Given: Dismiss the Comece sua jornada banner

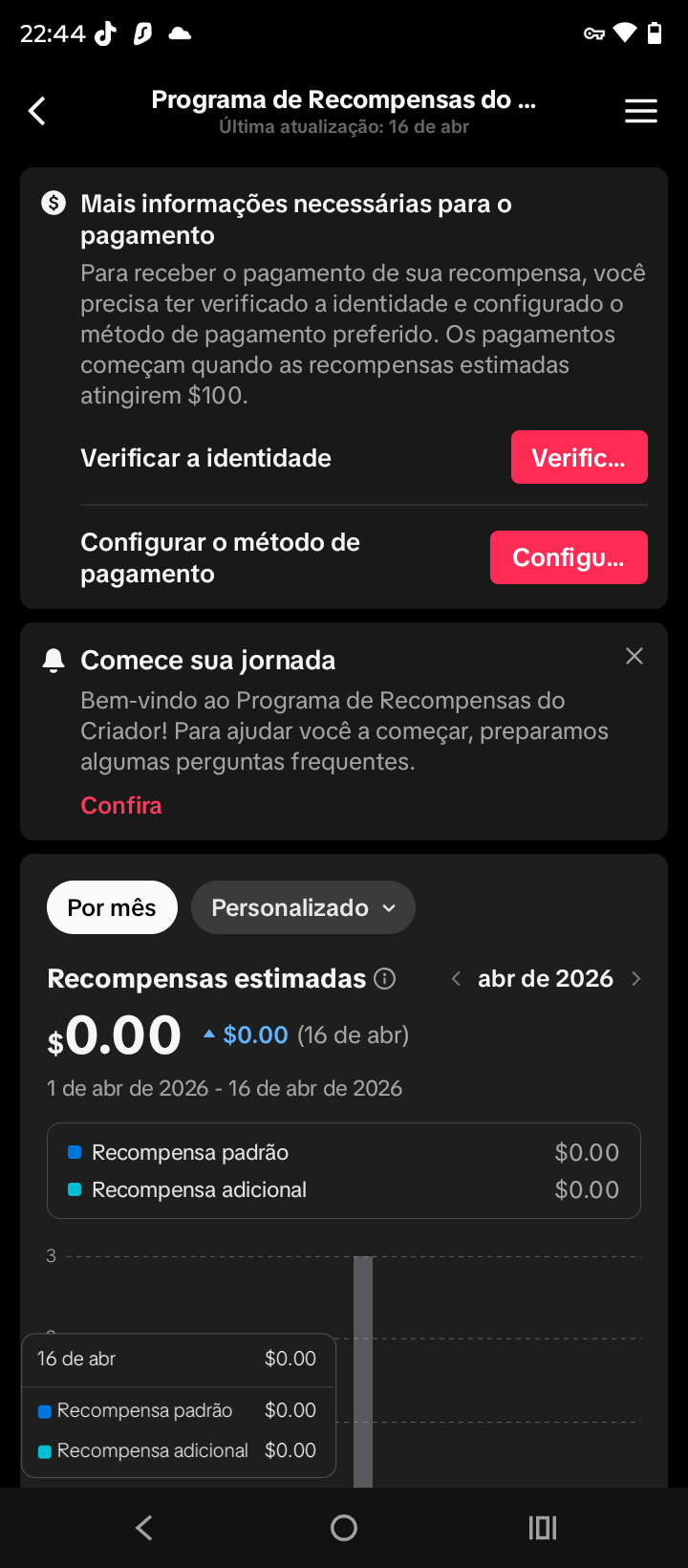Looking at the screenshot, I should 634,656.
